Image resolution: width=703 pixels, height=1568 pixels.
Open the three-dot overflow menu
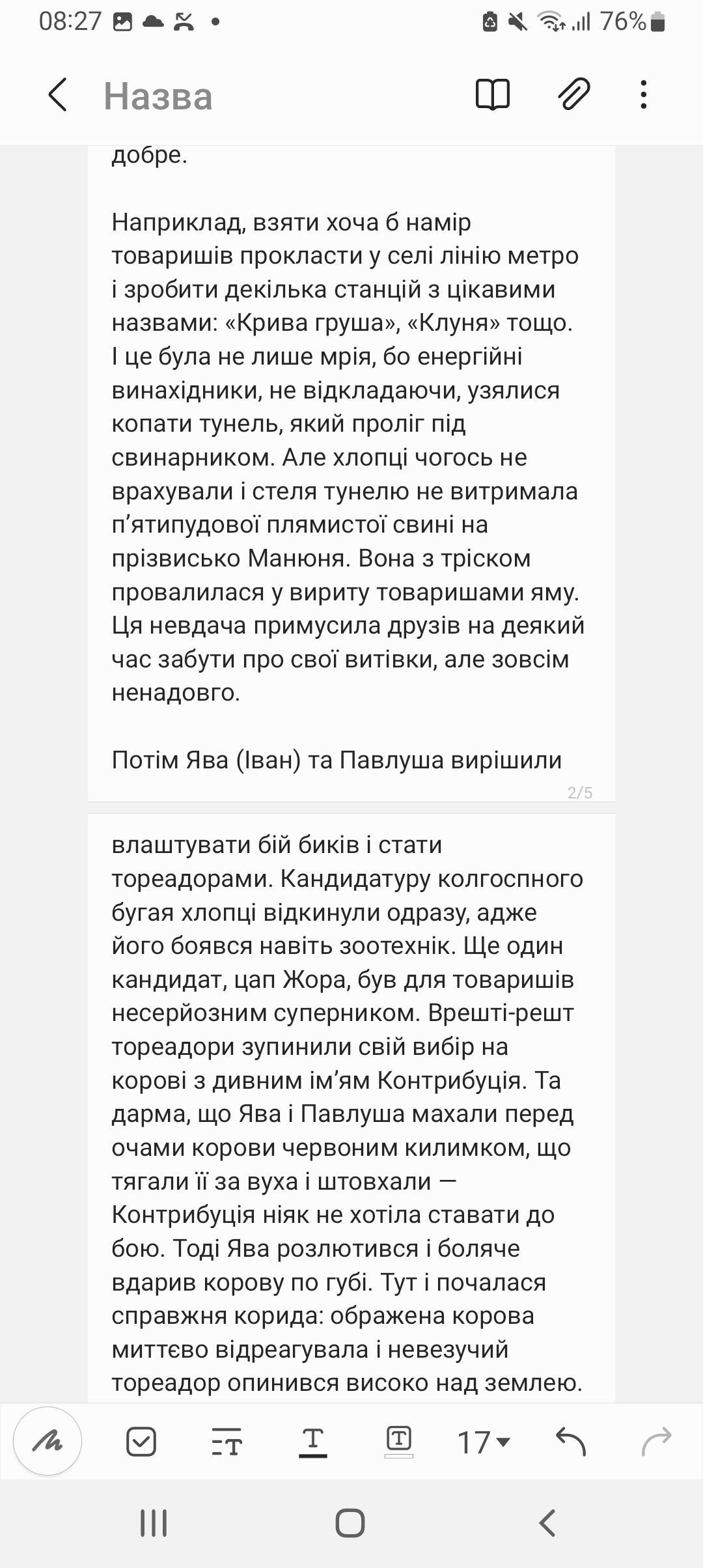(x=643, y=94)
